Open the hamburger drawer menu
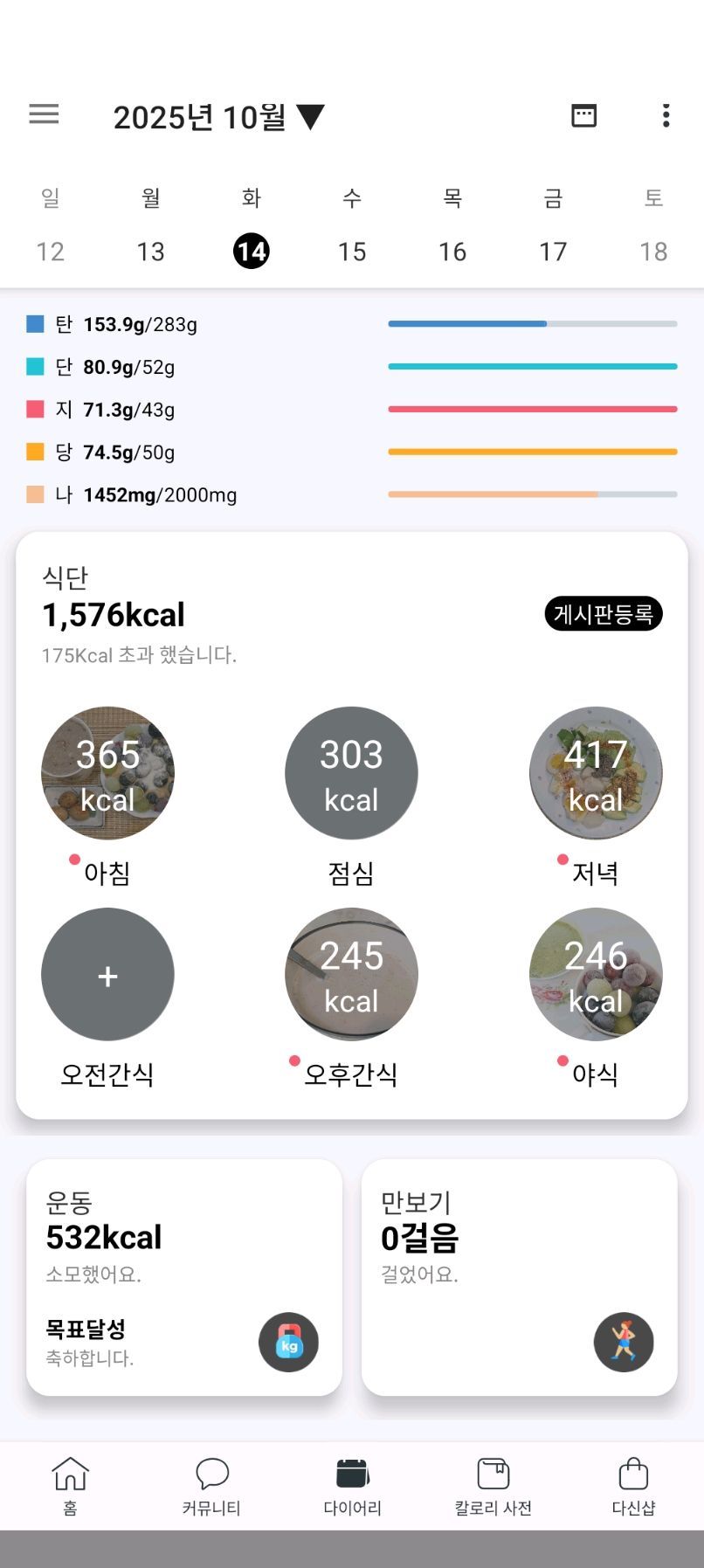Image resolution: width=704 pixels, height=1568 pixels. (x=44, y=114)
